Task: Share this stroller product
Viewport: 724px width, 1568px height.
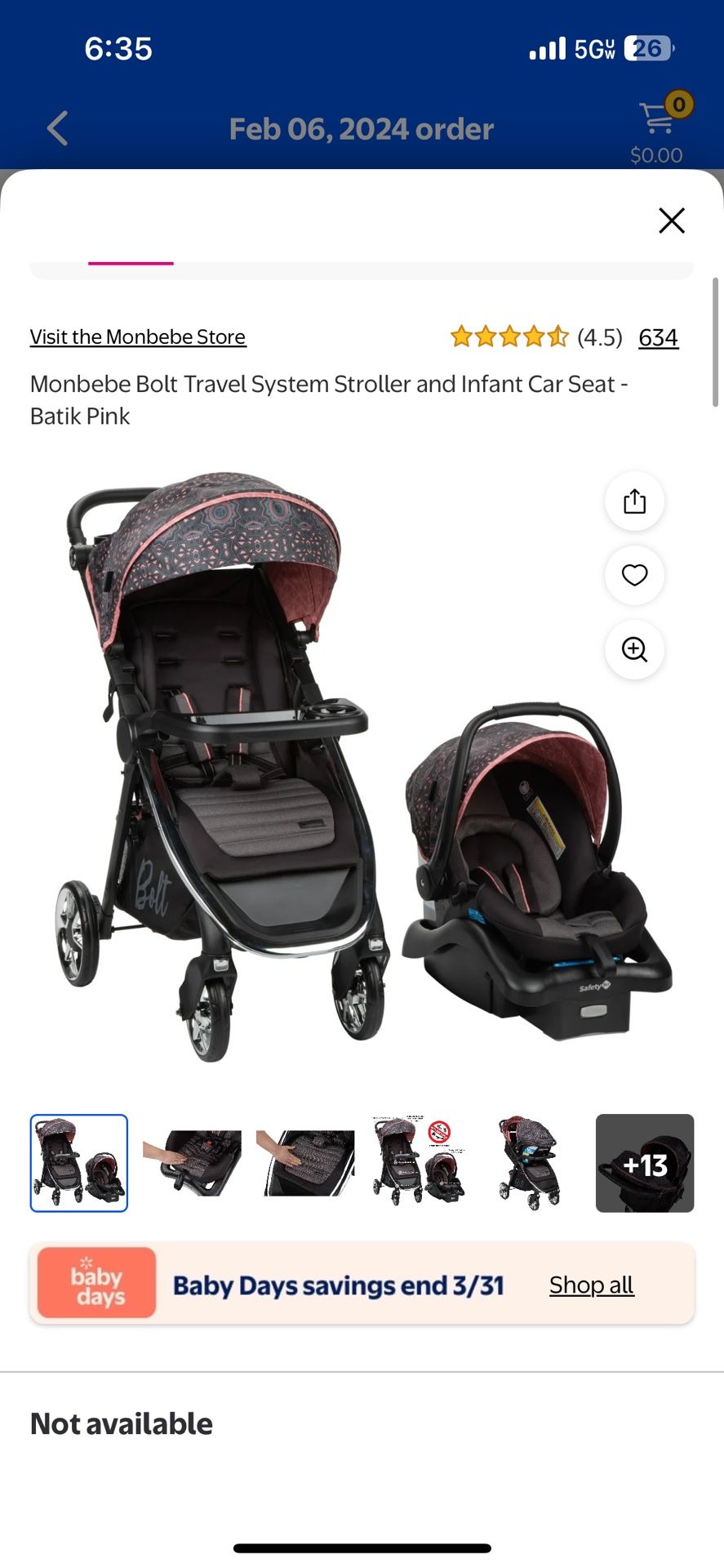Action: tap(634, 501)
